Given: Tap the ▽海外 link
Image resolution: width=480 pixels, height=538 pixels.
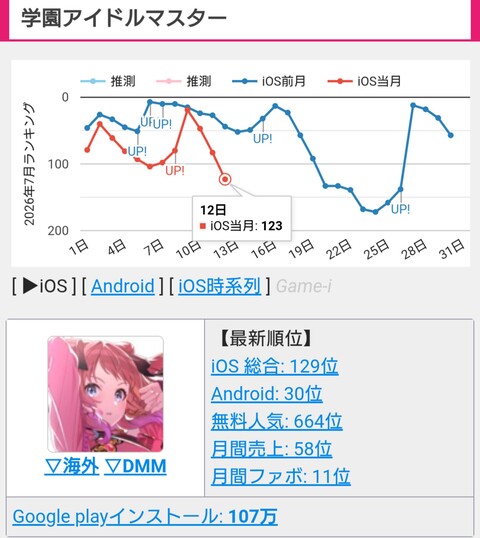Looking at the screenshot, I should (x=72, y=466).
